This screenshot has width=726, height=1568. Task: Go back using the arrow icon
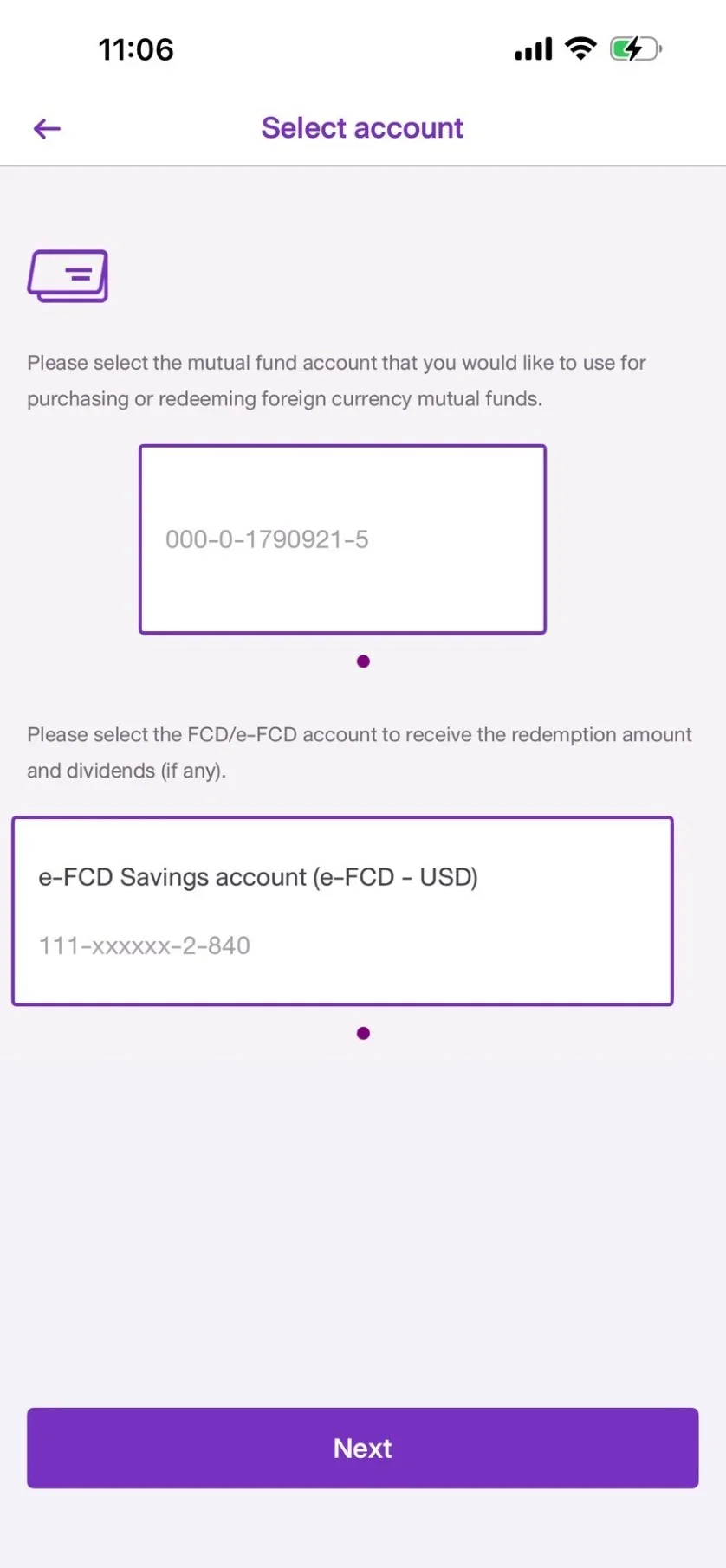click(47, 129)
